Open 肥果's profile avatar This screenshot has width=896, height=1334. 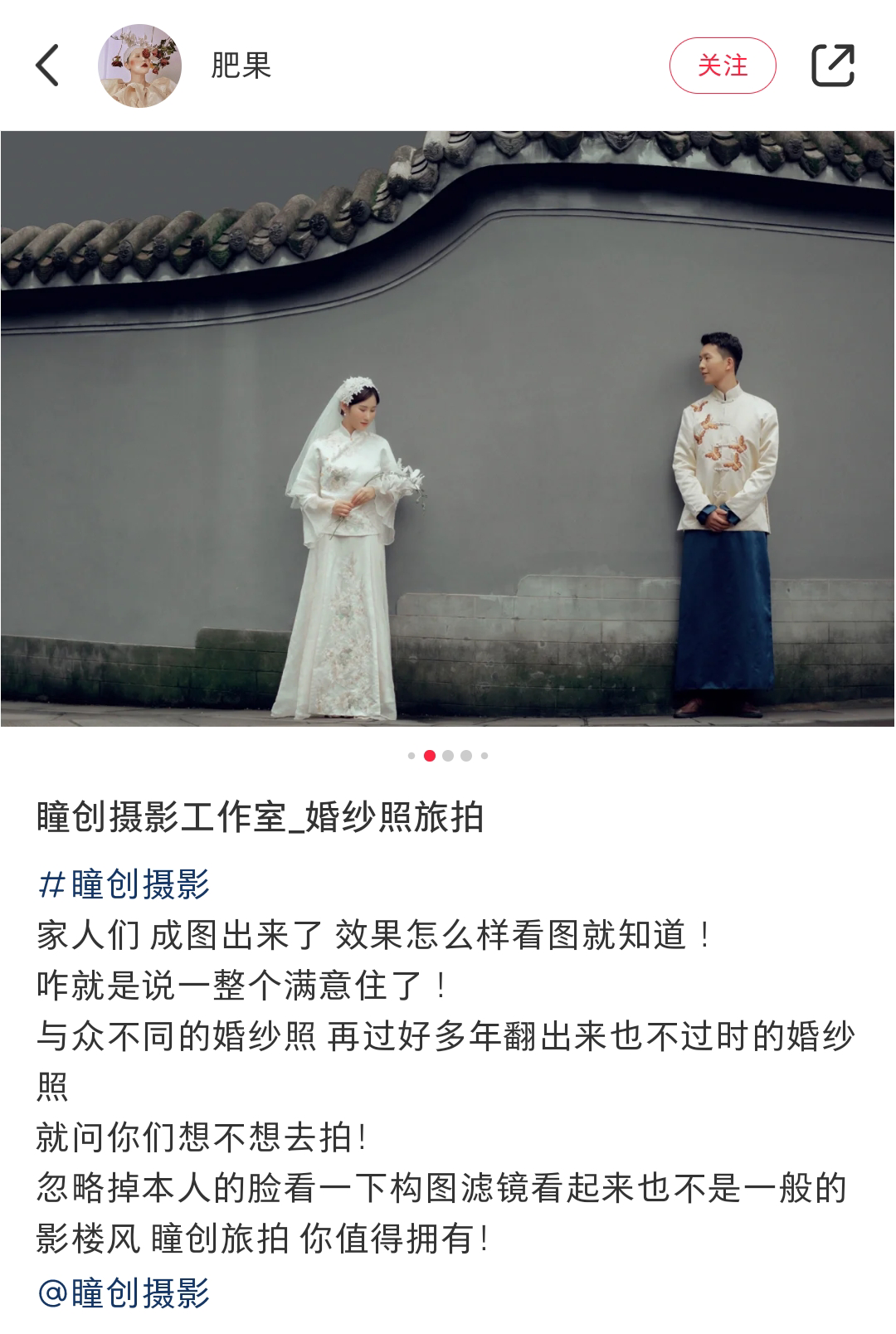[x=139, y=66]
